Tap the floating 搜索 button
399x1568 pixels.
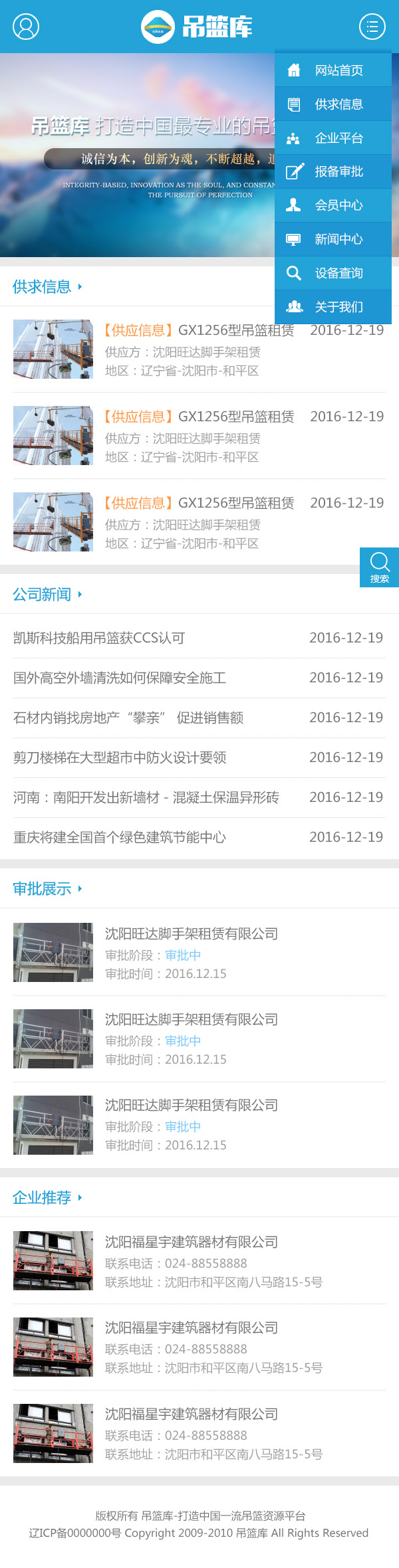coord(379,567)
